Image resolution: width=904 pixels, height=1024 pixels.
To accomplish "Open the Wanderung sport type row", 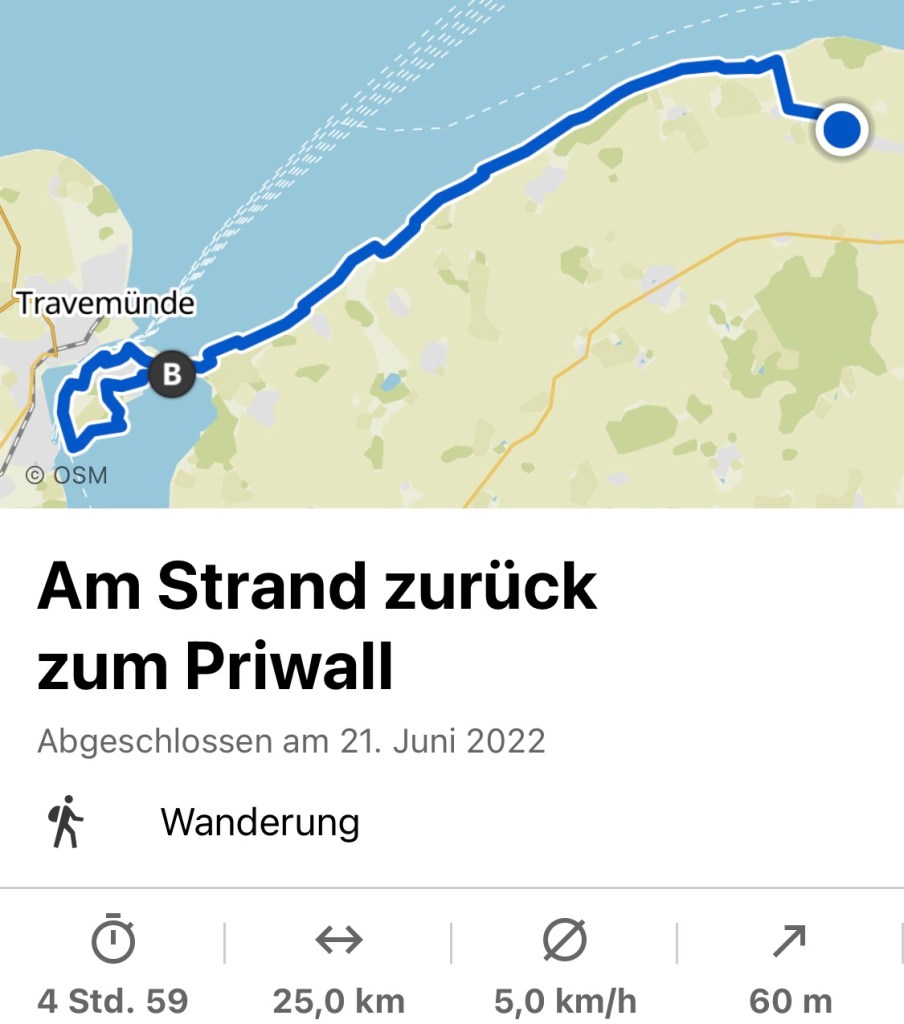I will tap(259, 823).
